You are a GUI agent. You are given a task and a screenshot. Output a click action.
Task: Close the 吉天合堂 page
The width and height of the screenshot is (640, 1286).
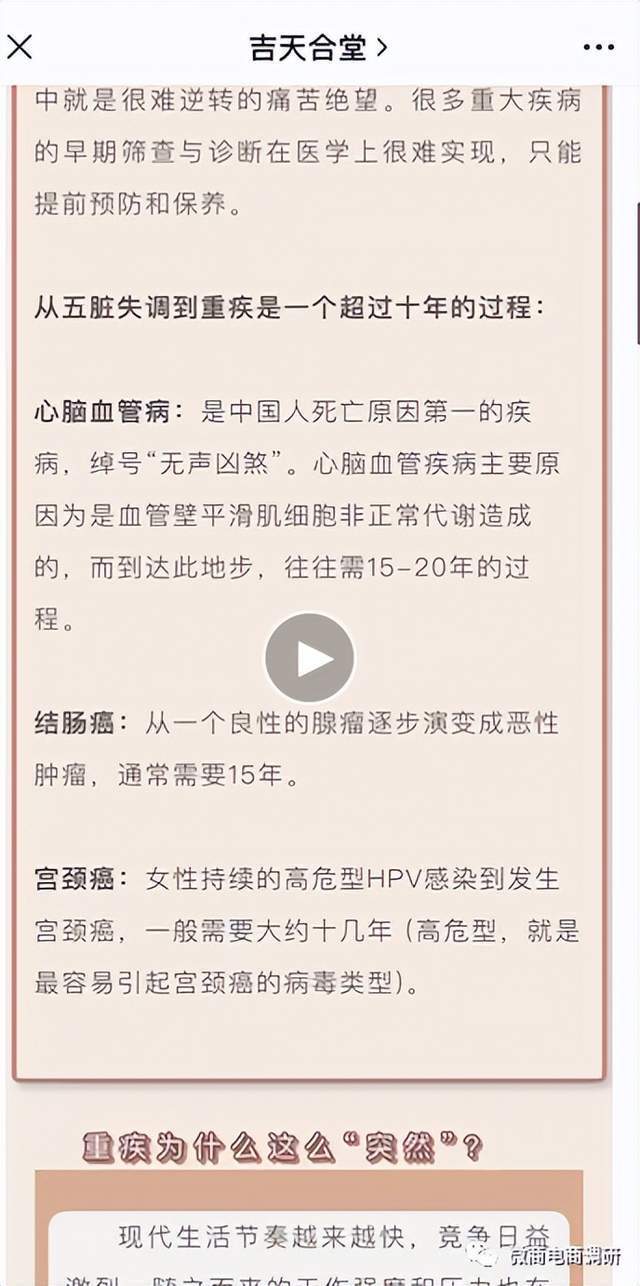pyautogui.click(x=20, y=46)
